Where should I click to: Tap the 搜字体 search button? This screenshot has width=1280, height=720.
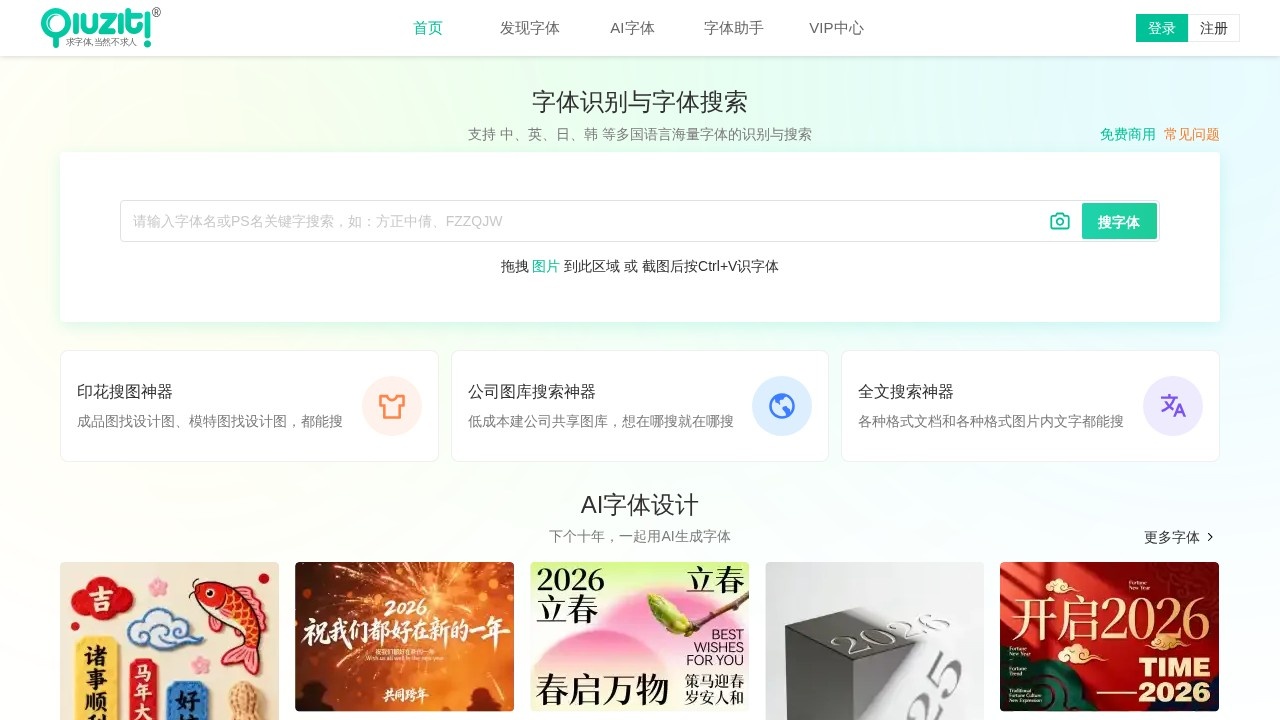point(1118,221)
